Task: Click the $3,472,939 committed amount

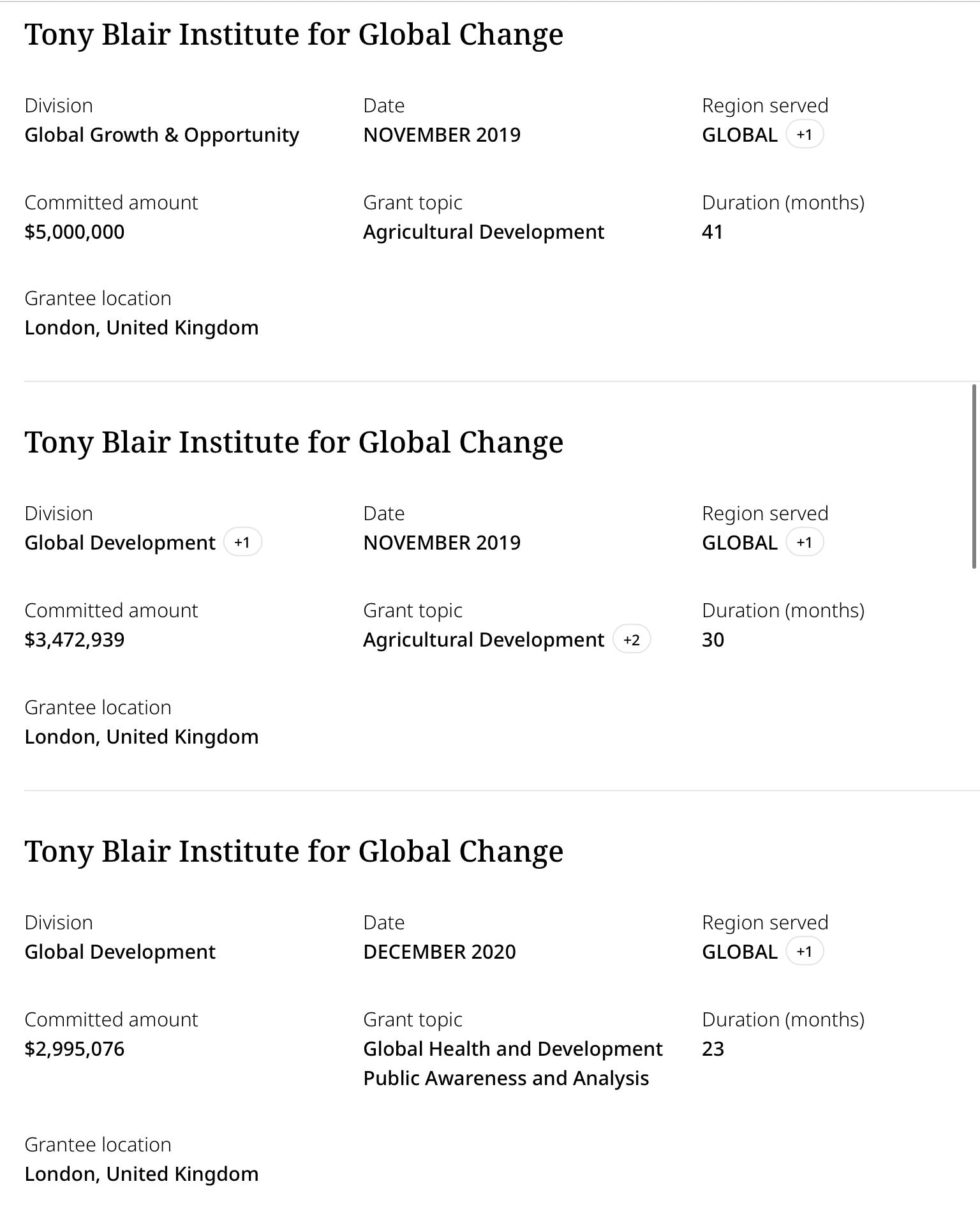Action: 74,639
